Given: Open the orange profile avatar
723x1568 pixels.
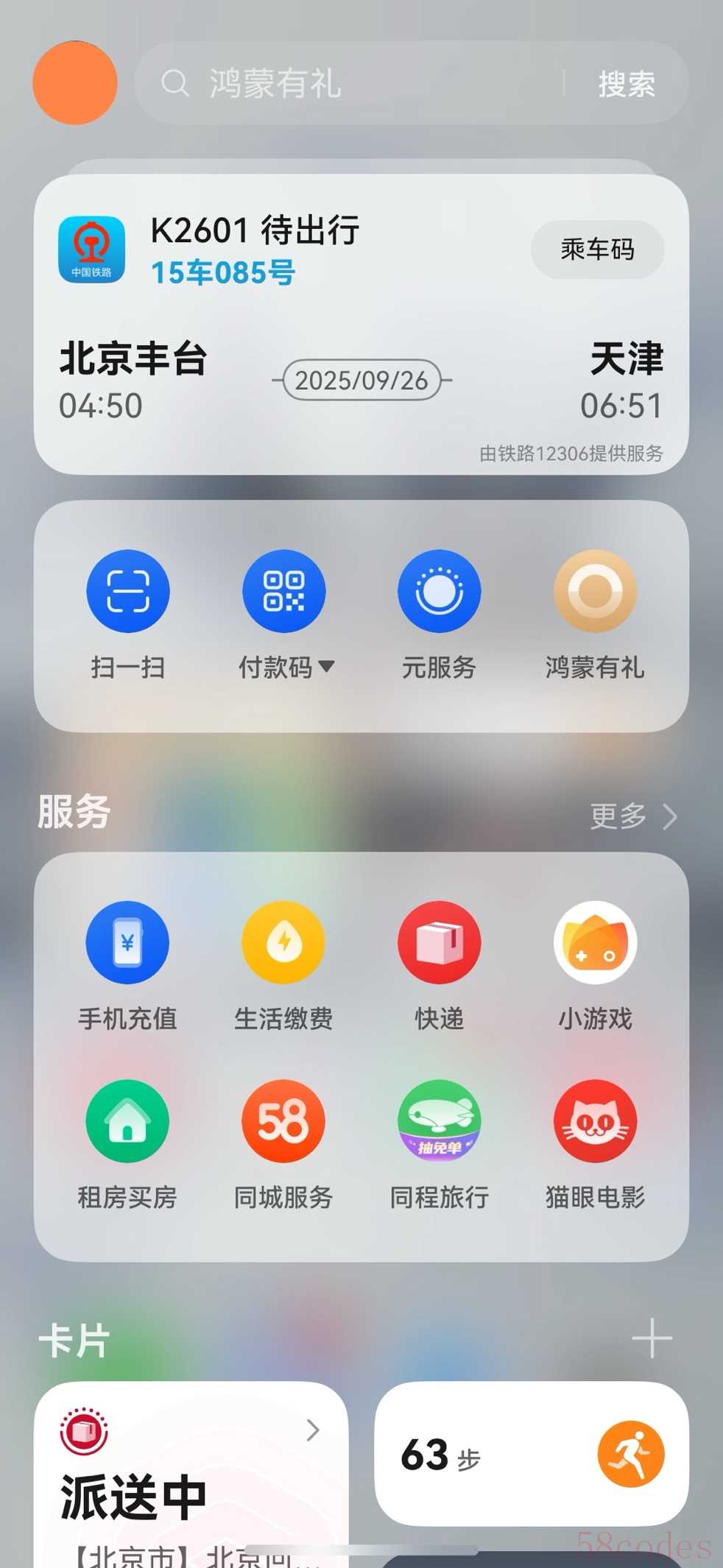Looking at the screenshot, I should [x=75, y=82].
